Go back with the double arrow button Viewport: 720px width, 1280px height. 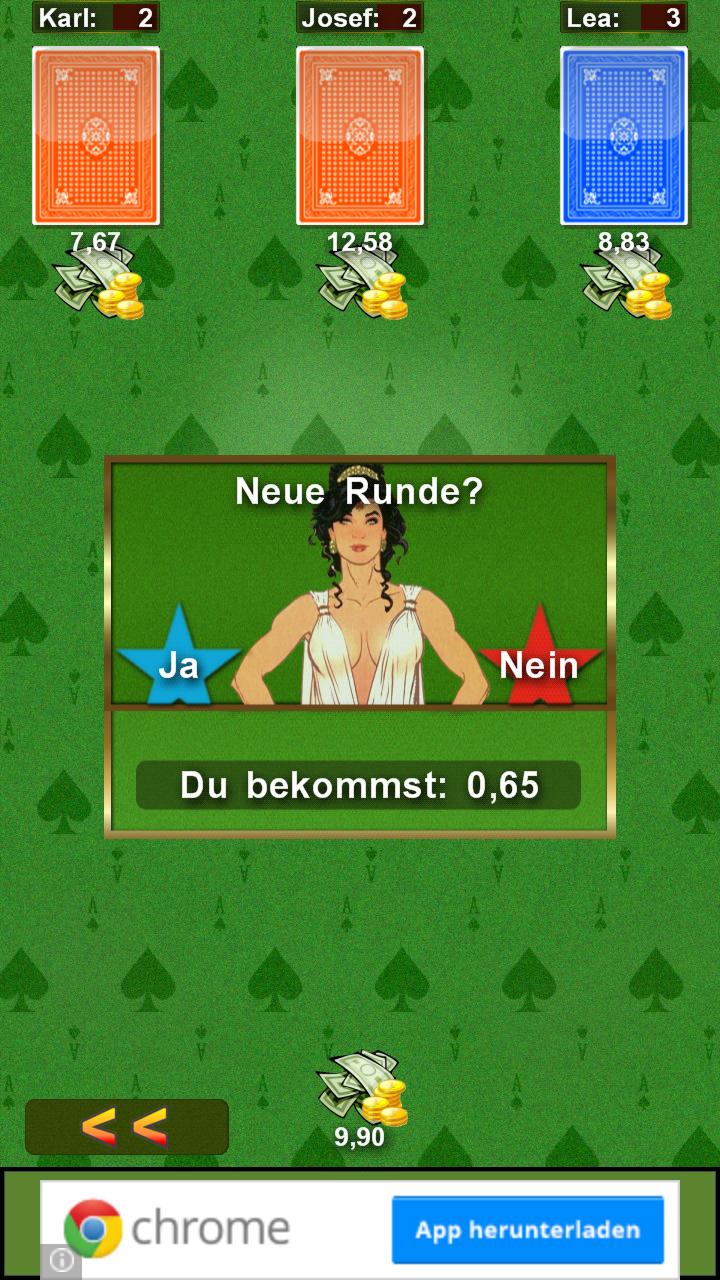[x=126, y=1127]
